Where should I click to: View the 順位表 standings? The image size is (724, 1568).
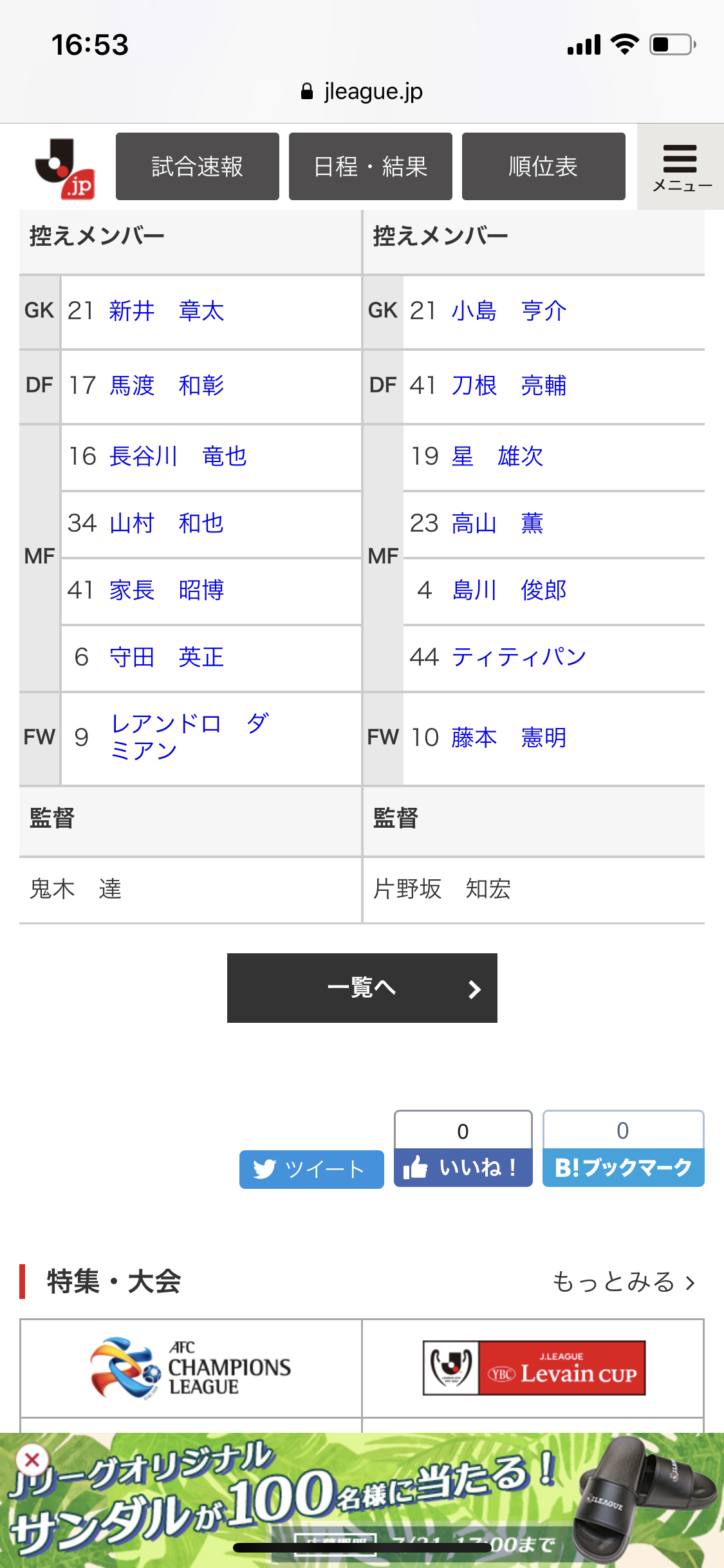point(543,167)
